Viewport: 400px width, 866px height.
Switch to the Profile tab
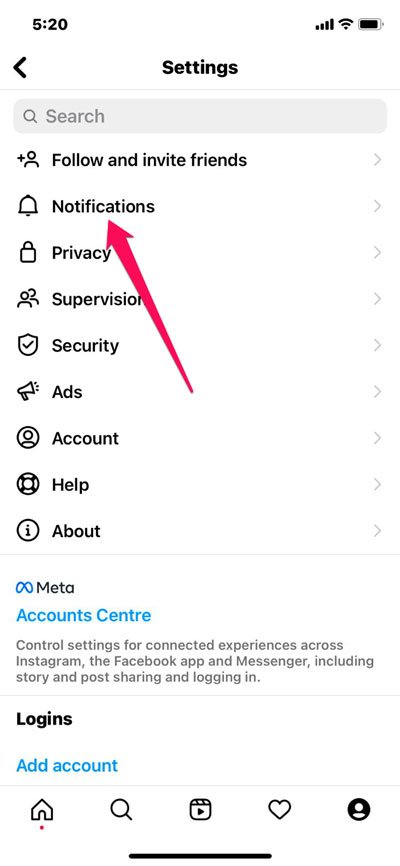359,810
